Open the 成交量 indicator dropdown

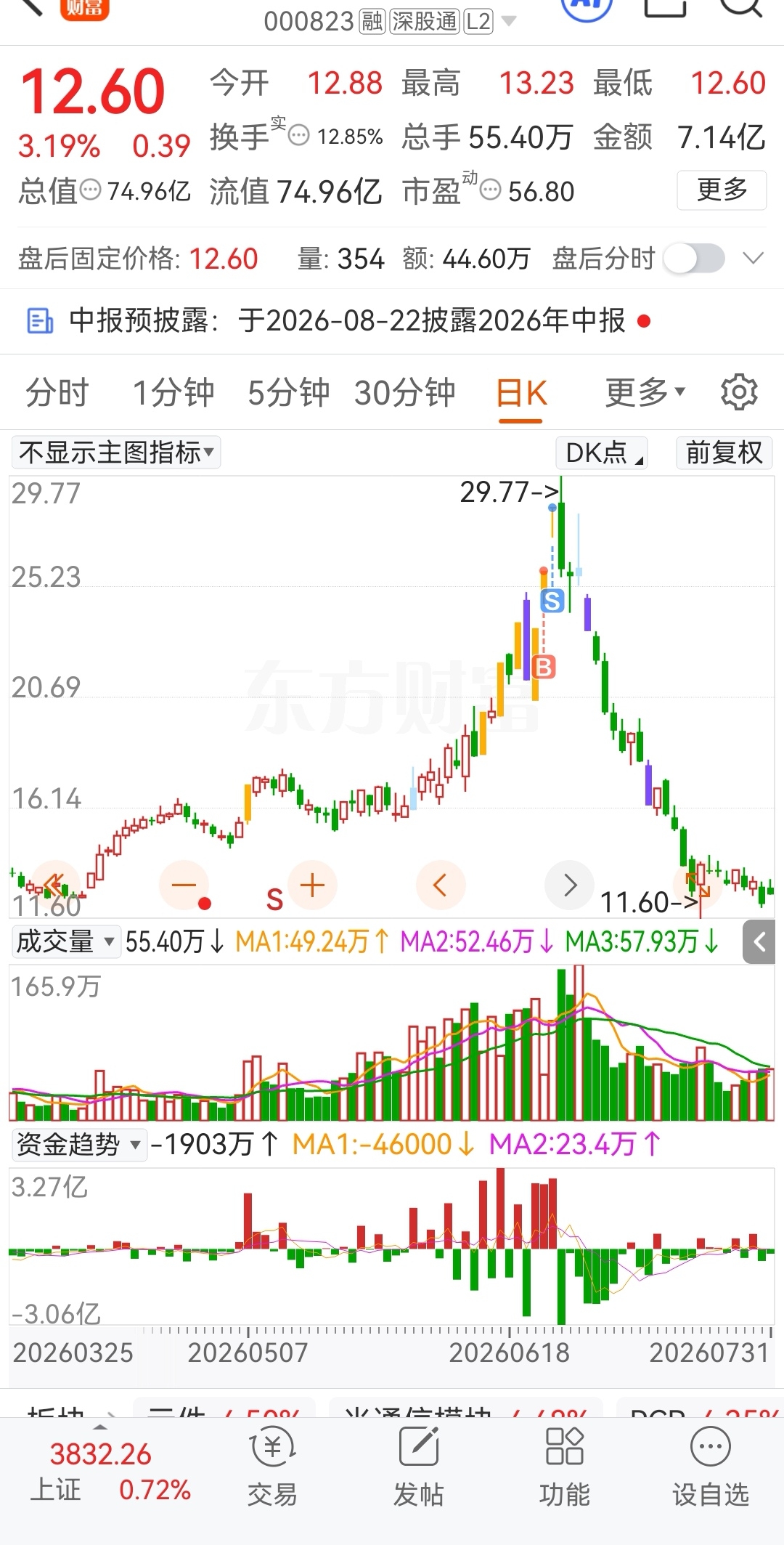tap(65, 942)
